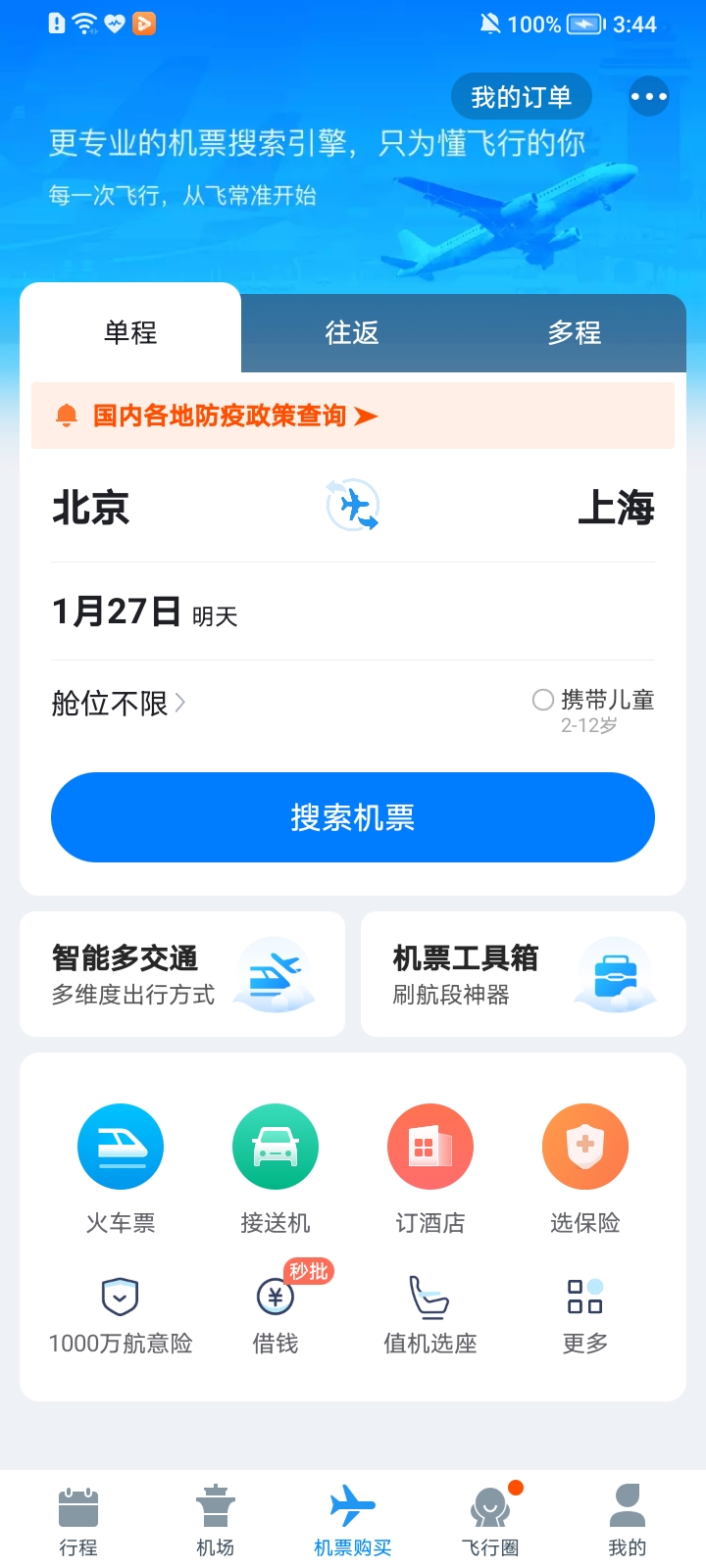
Task: Swap departure and arrival cities
Action: tap(353, 505)
